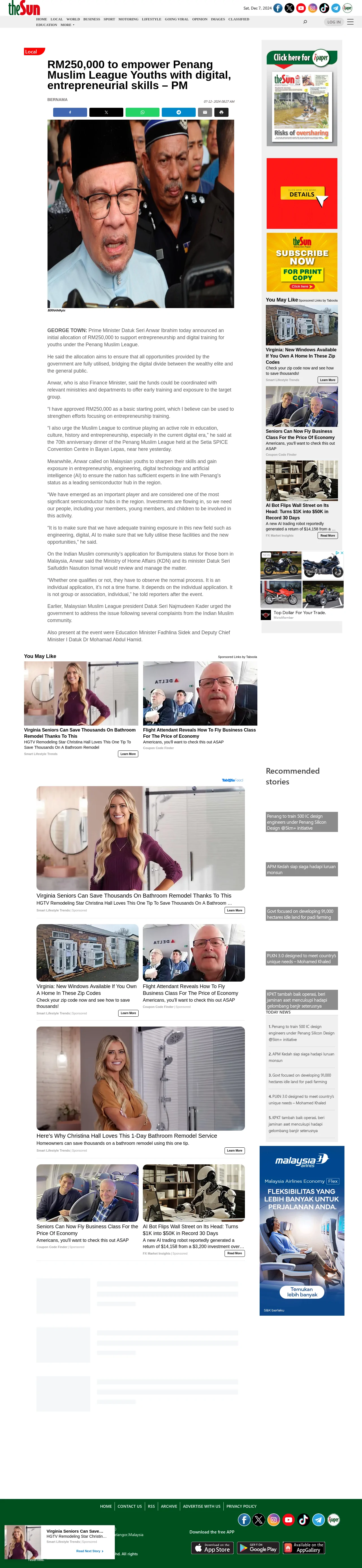362x1568 pixels.
Task: Open PRIVACY POLICY footer link
Action: pos(242,1506)
